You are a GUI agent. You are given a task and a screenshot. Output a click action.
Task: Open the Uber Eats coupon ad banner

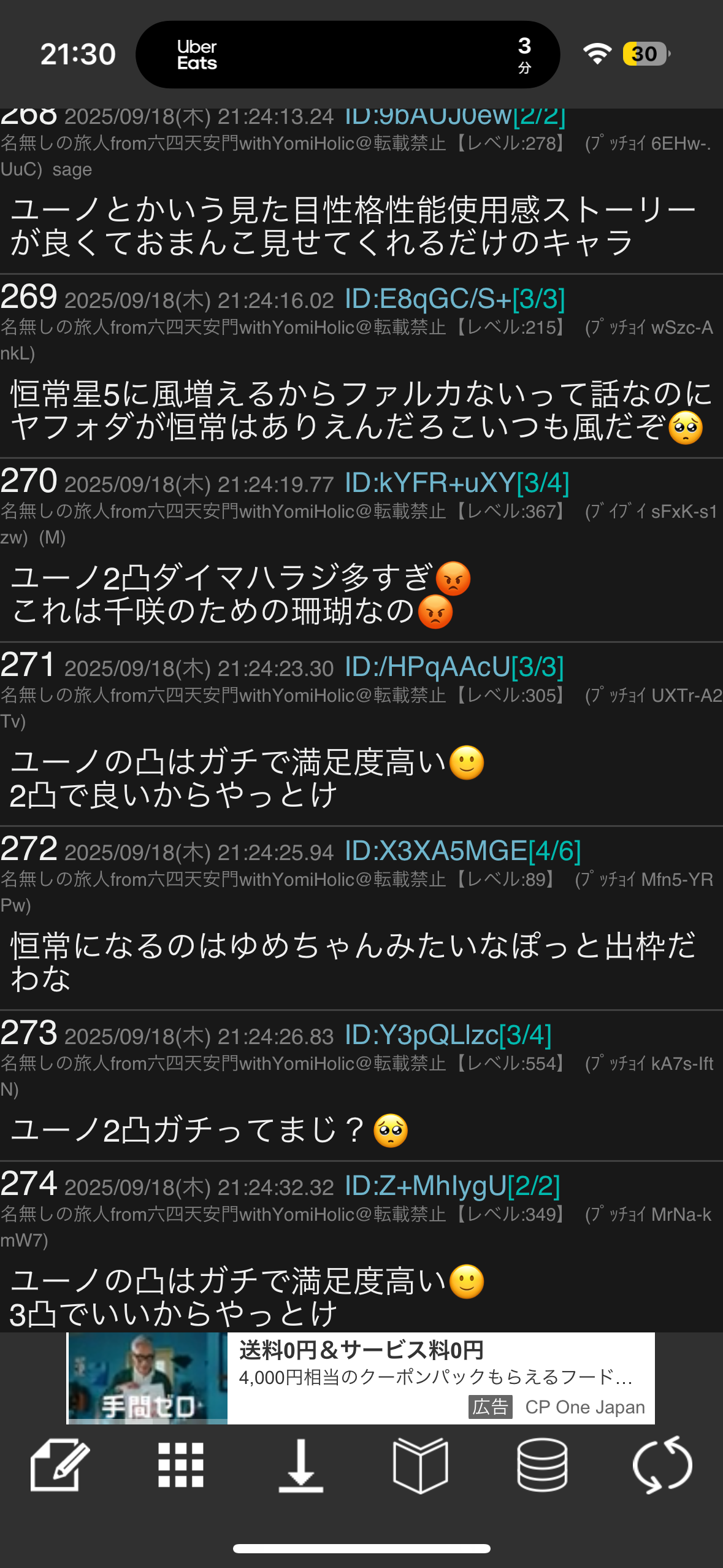tap(361, 1378)
